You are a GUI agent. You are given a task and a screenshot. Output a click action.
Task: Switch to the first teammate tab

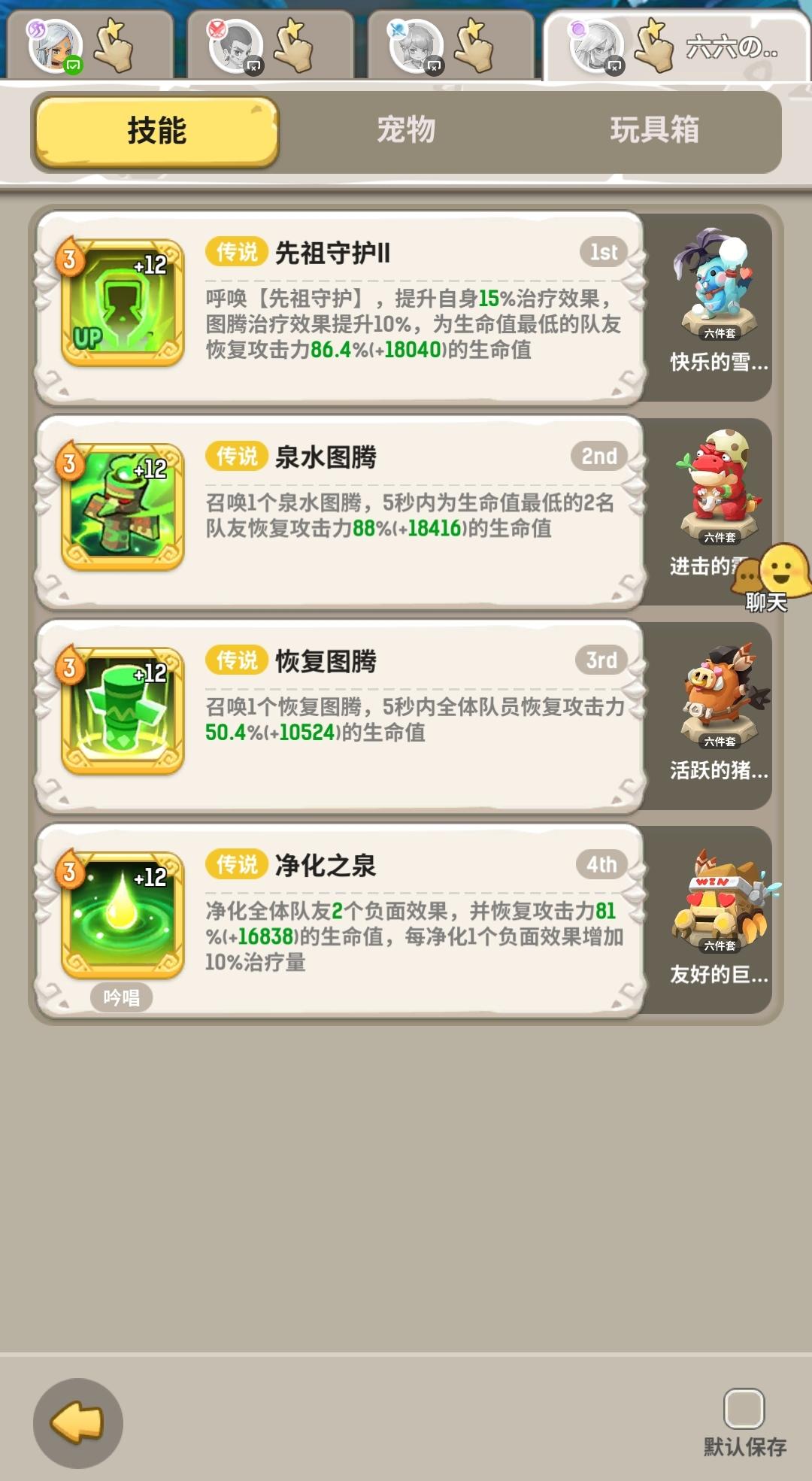click(x=87, y=45)
